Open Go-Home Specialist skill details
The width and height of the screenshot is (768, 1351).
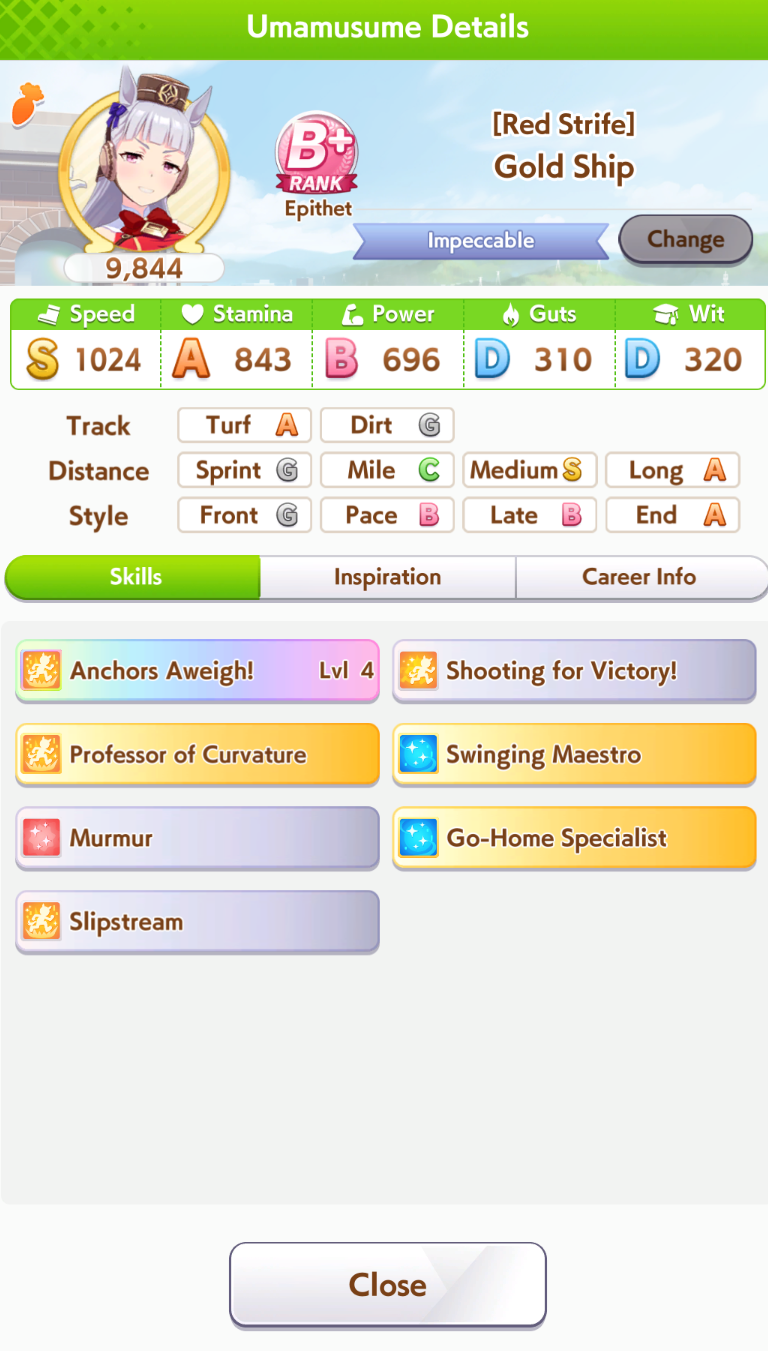tap(574, 838)
